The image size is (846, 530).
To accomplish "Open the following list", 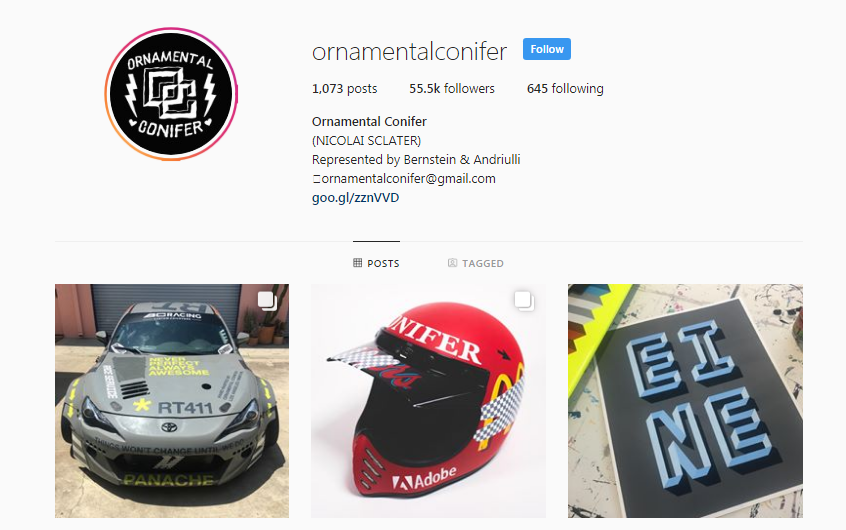I will pyautogui.click(x=565, y=88).
